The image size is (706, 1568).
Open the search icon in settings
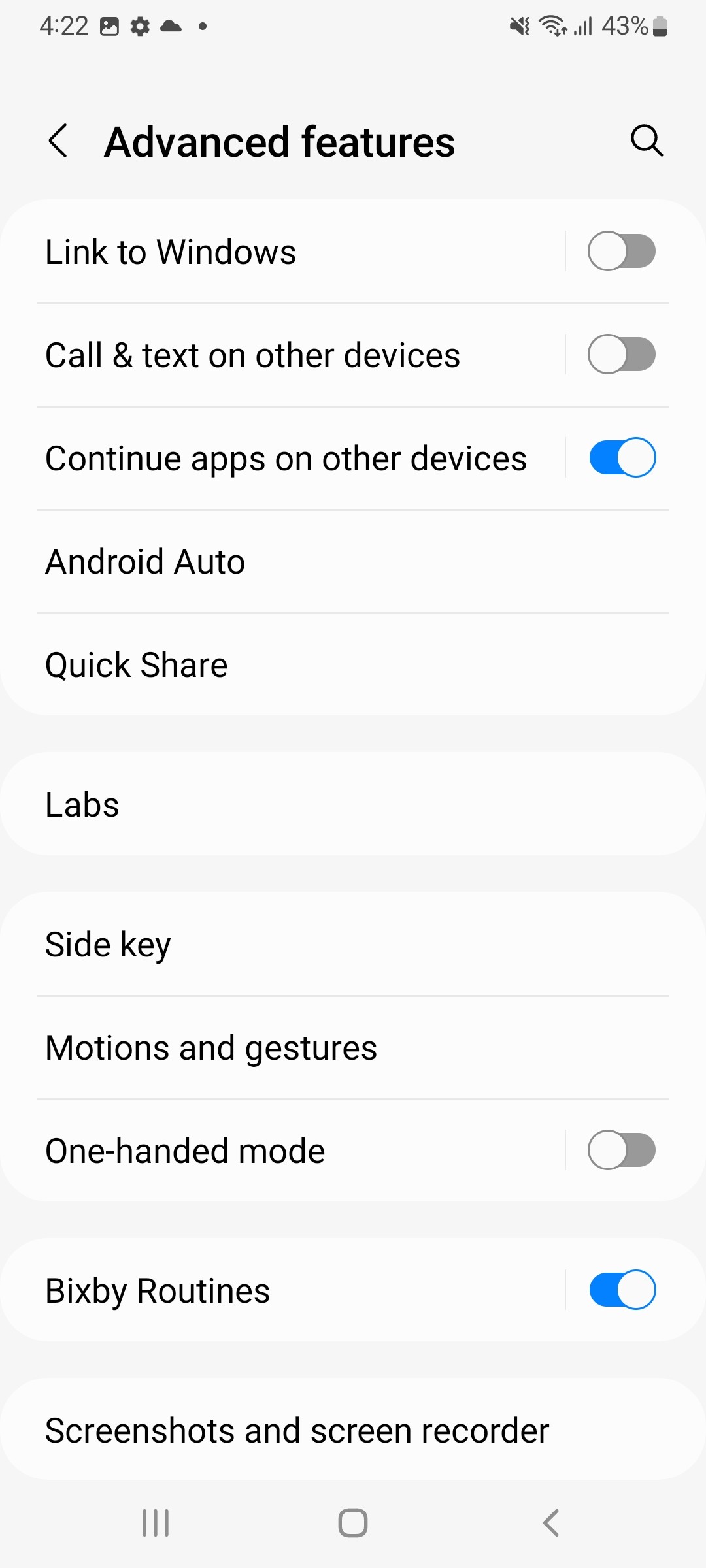pos(647,140)
